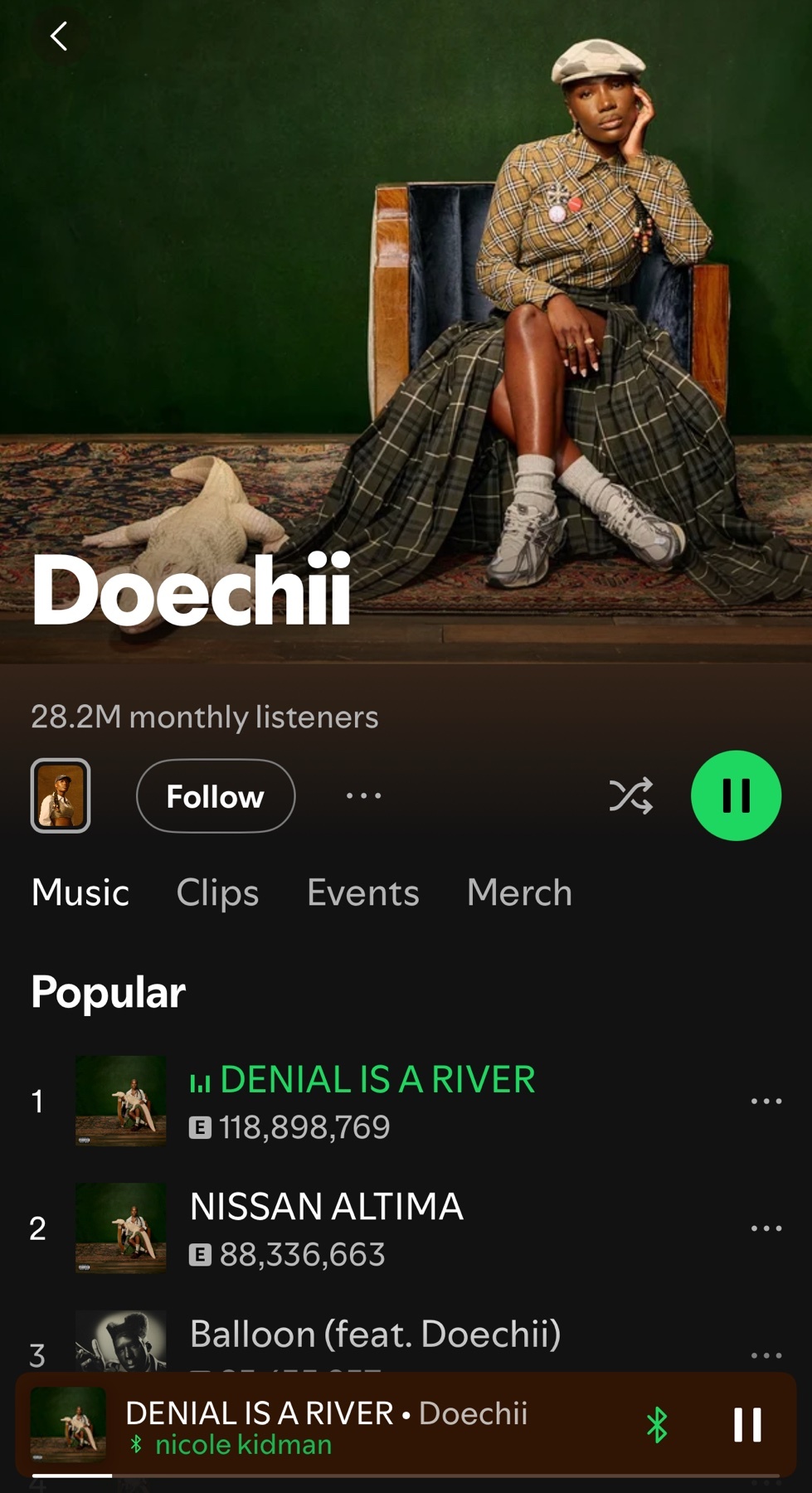Open more options for DENIAL IS A RIVER
This screenshot has height=1493, width=812.
click(766, 1102)
